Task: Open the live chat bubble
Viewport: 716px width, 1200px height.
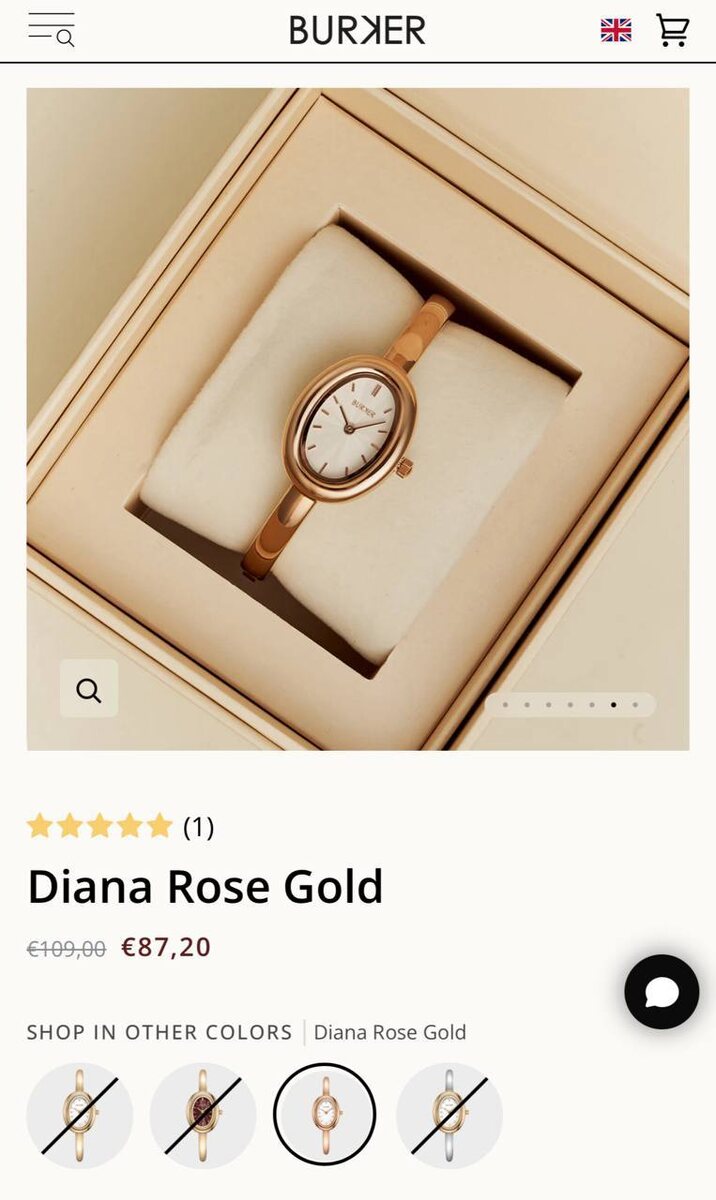Action: tap(662, 992)
